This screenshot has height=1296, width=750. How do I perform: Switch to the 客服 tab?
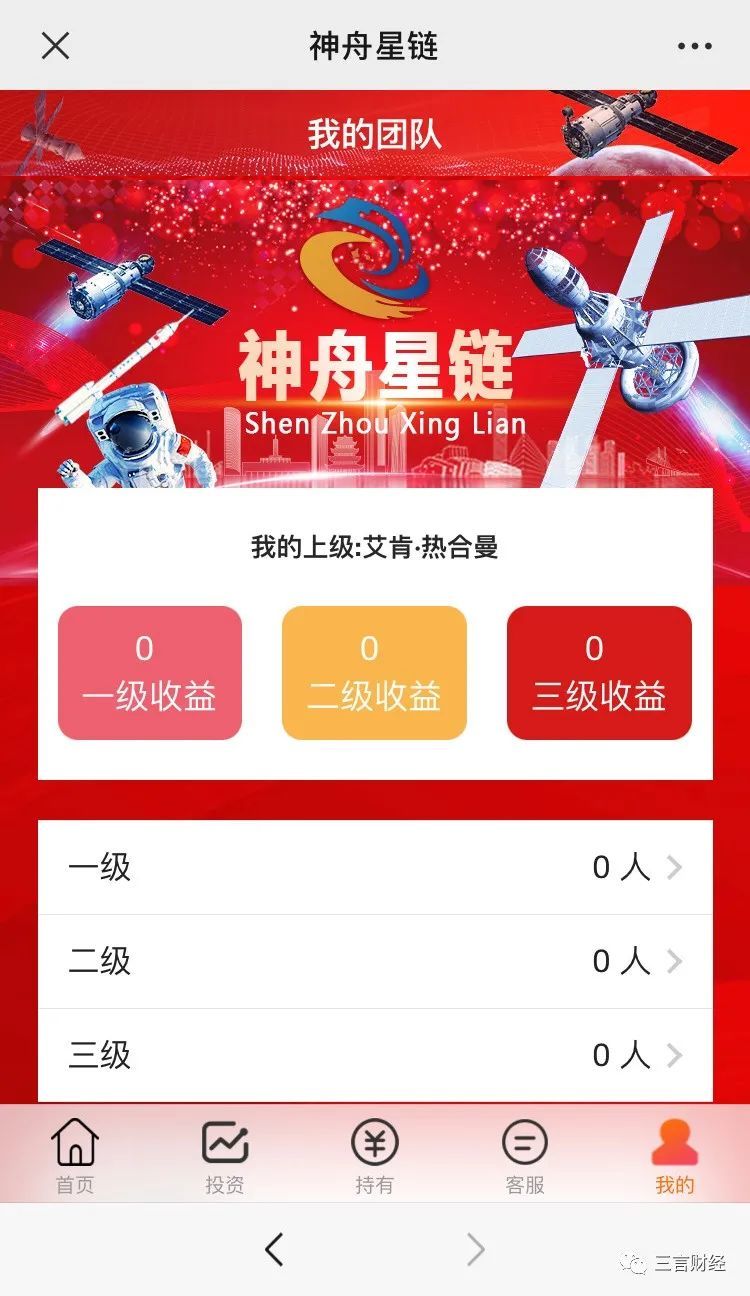click(x=525, y=1156)
